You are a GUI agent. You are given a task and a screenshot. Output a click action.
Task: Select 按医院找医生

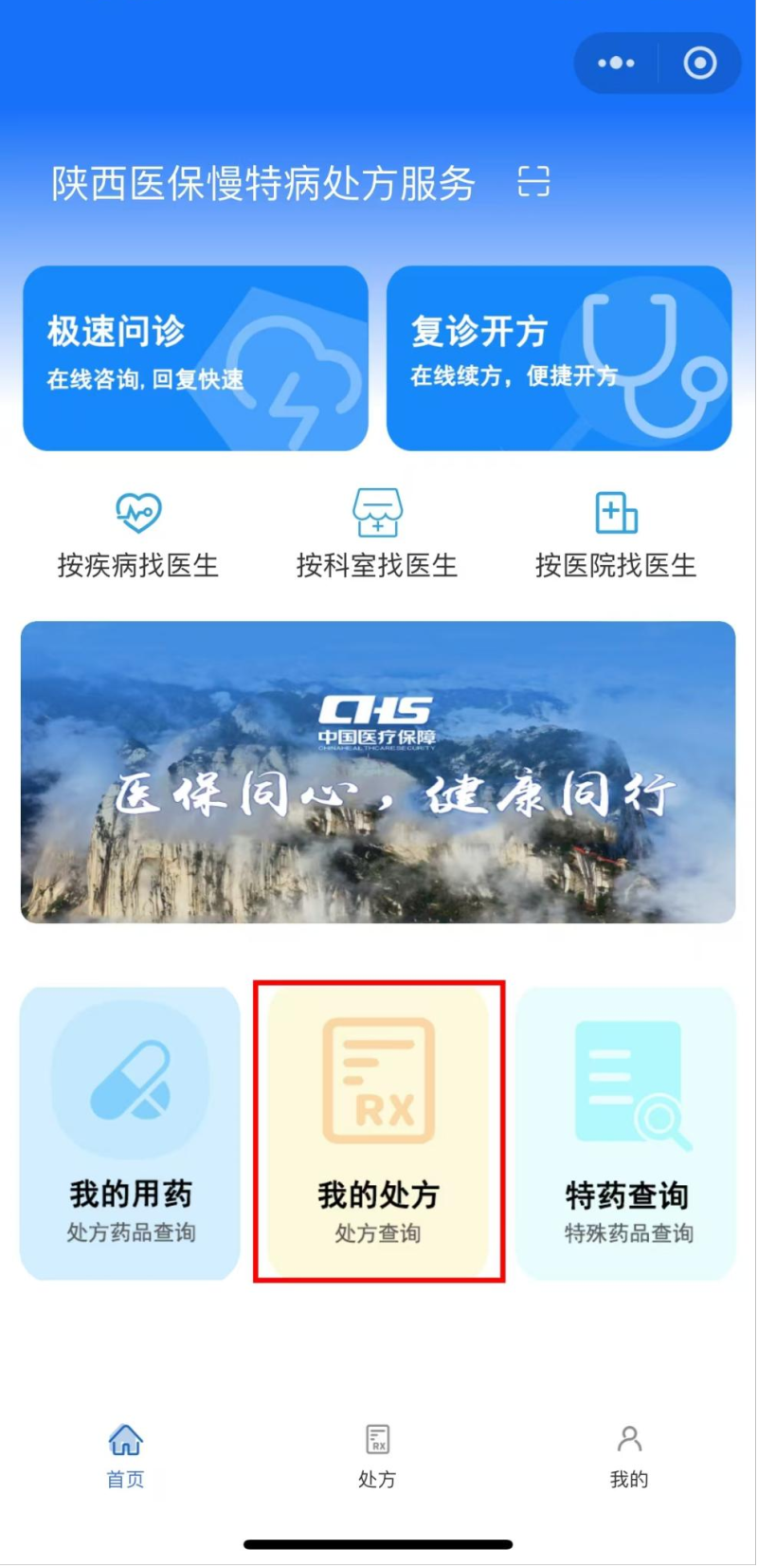pyautogui.click(x=616, y=536)
